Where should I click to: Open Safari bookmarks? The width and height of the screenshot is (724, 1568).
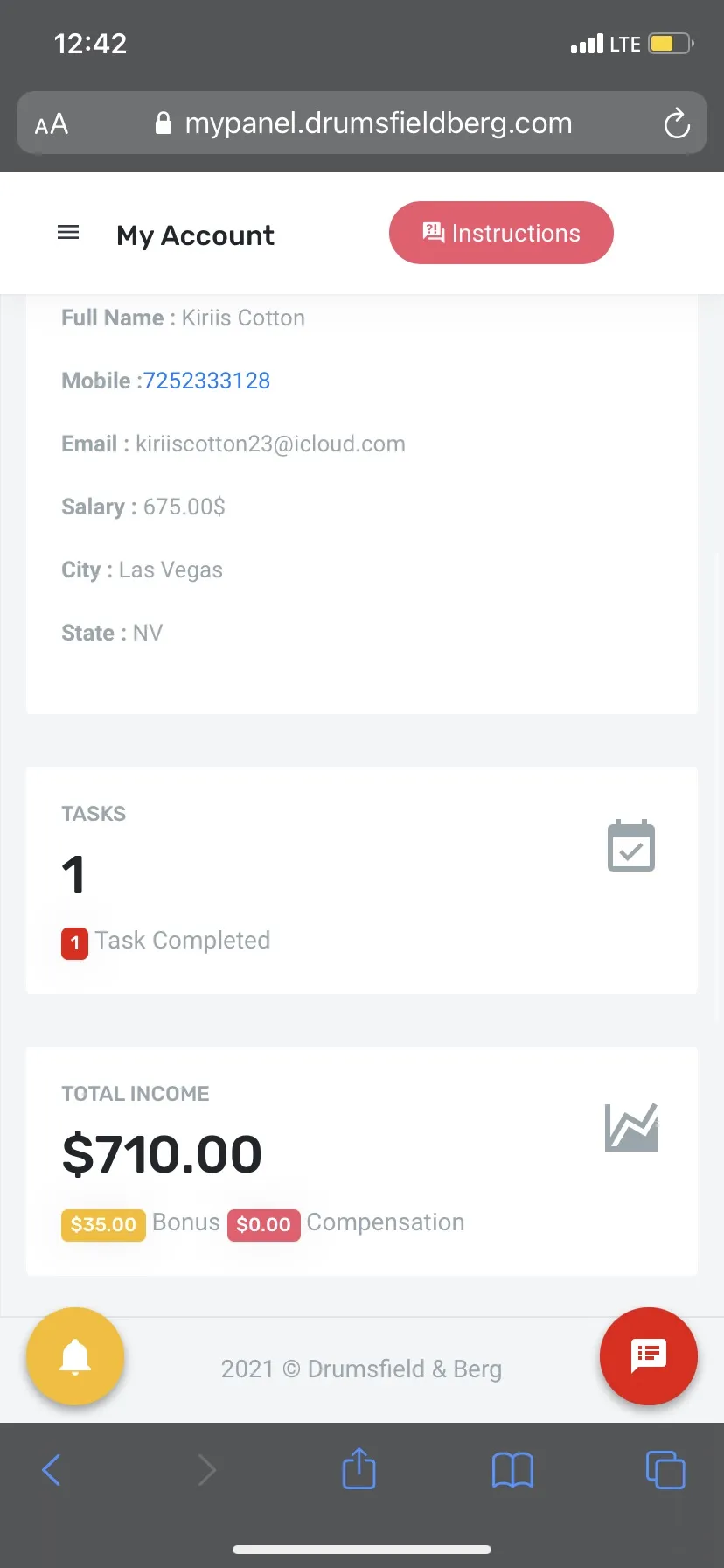pyautogui.click(x=512, y=1470)
